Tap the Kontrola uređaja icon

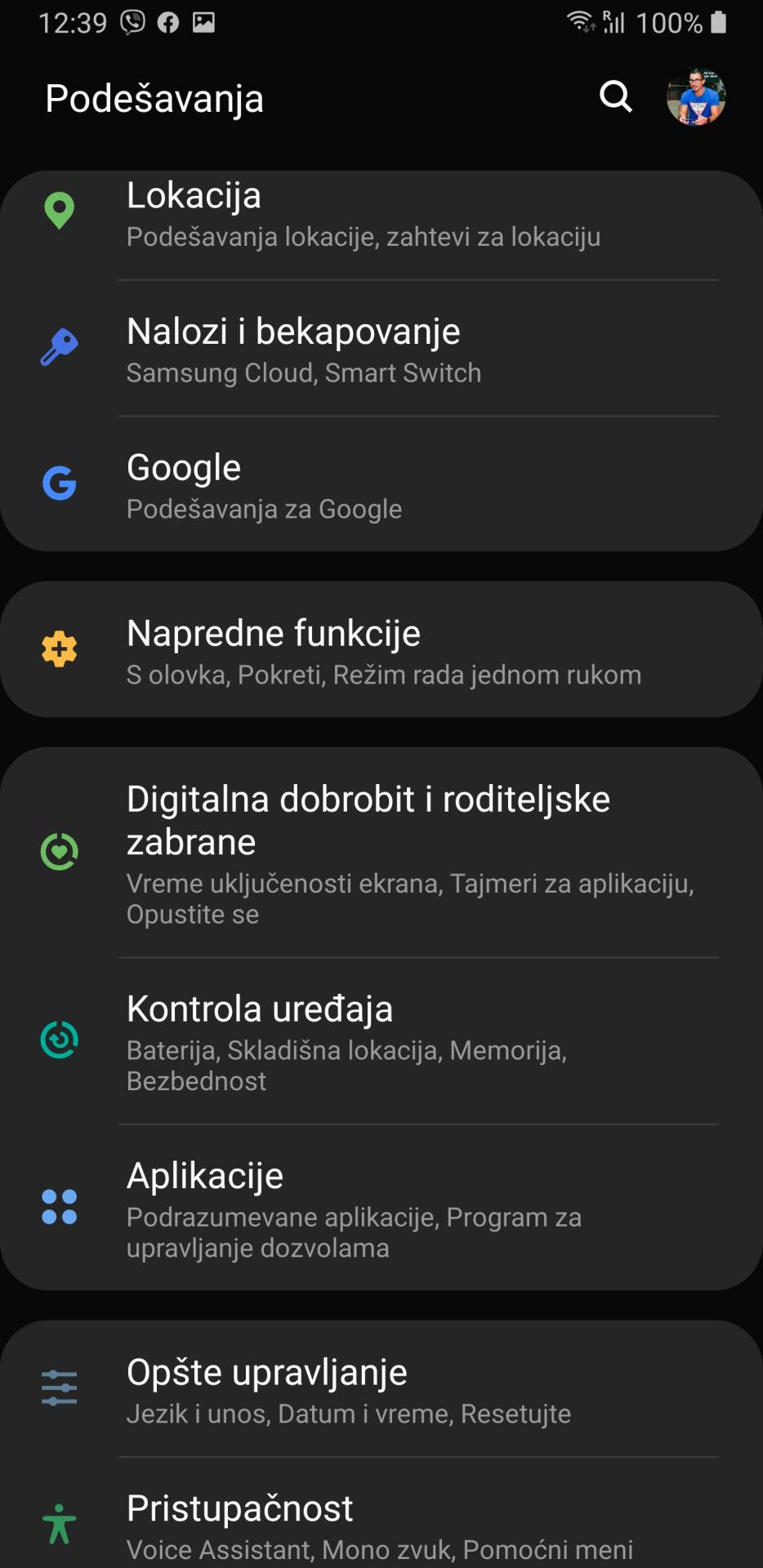pos(57,1040)
